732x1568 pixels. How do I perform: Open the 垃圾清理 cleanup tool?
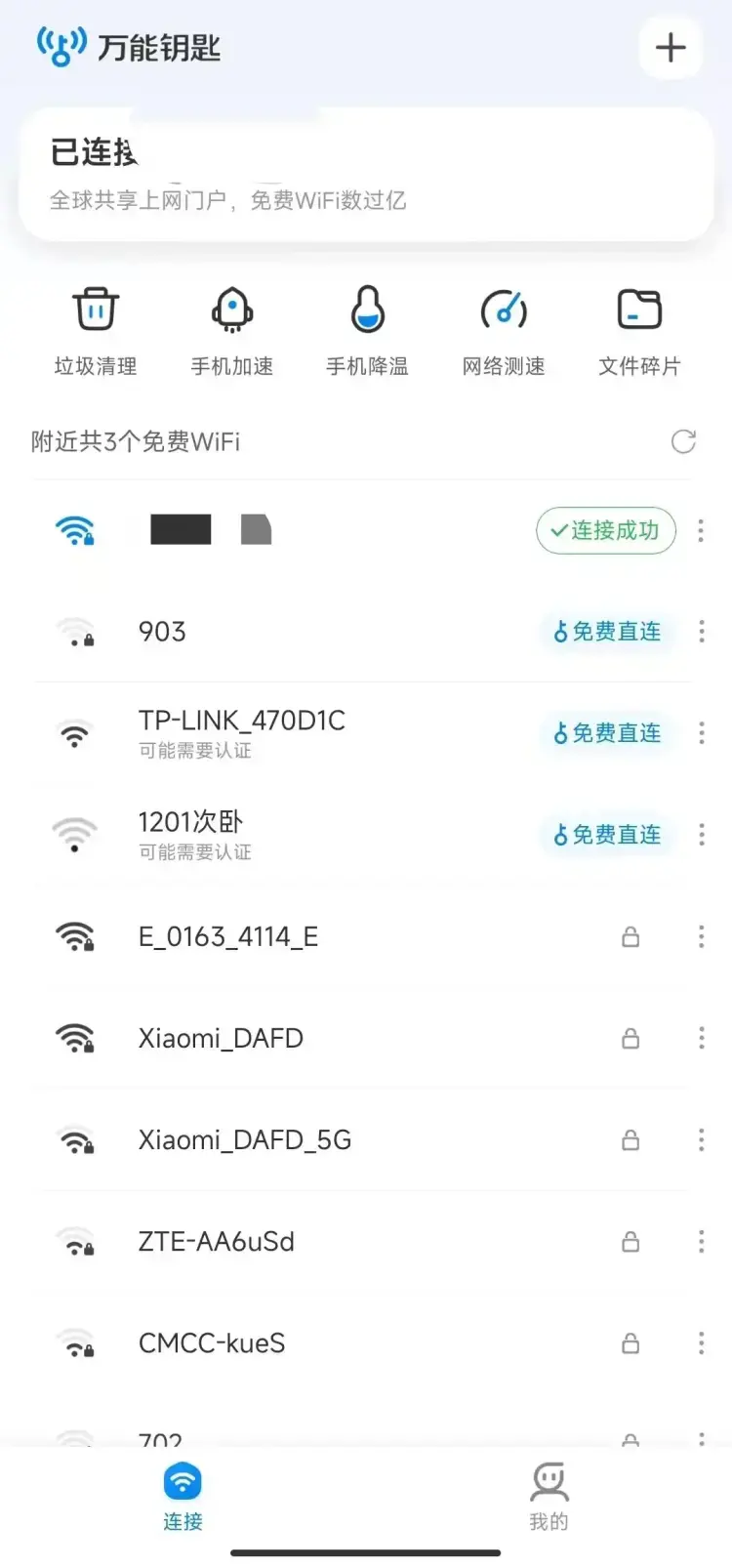(95, 328)
